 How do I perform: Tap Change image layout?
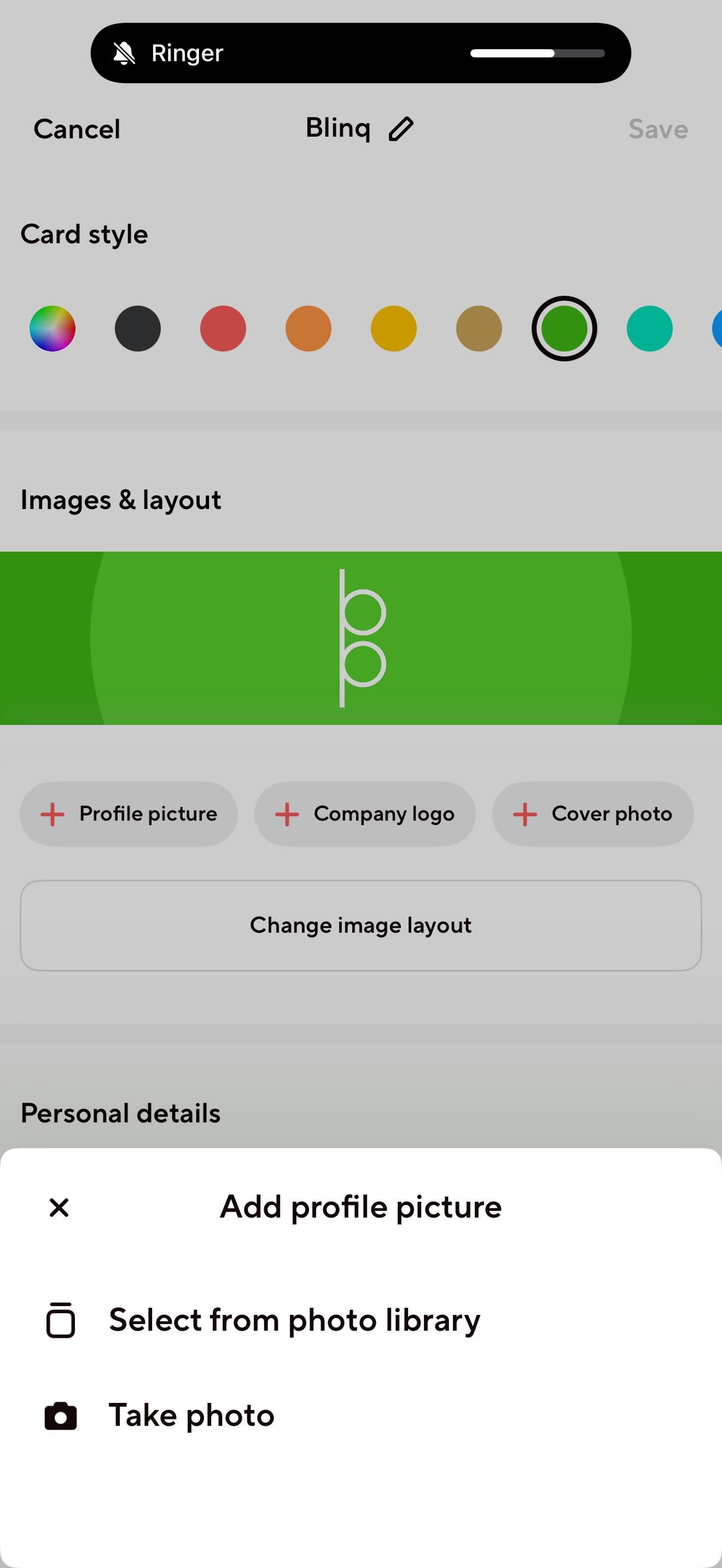tap(360, 925)
